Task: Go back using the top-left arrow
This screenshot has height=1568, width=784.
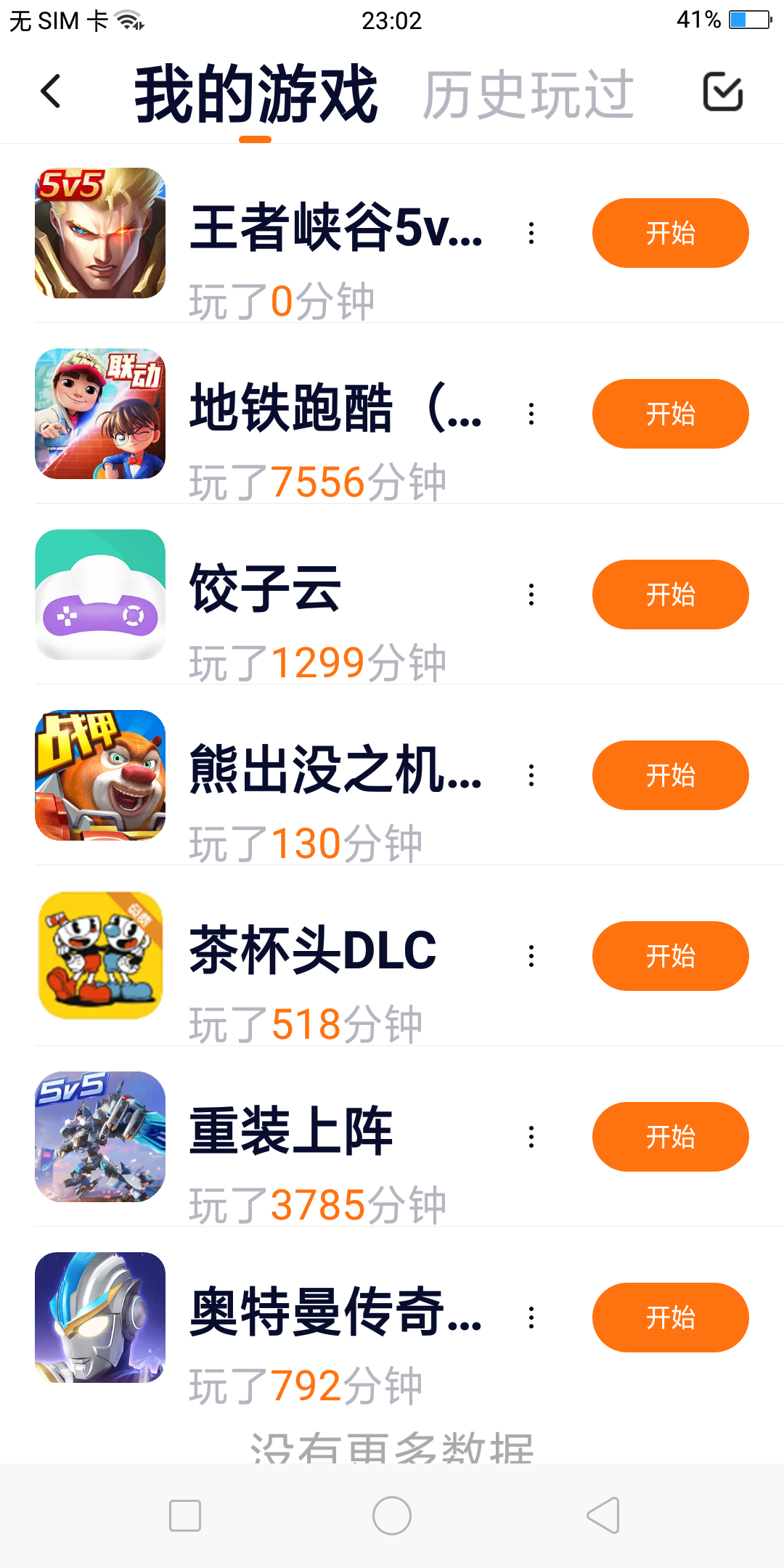Action: tap(51, 91)
